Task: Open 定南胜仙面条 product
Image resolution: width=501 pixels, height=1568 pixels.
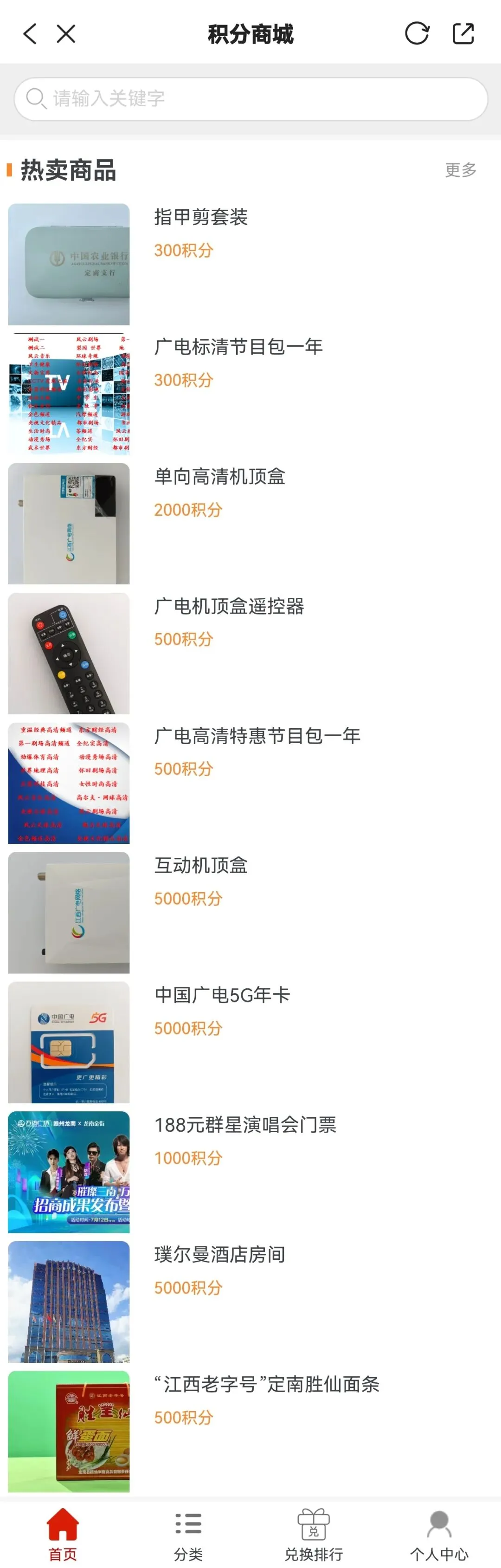Action: pos(250,1431)
